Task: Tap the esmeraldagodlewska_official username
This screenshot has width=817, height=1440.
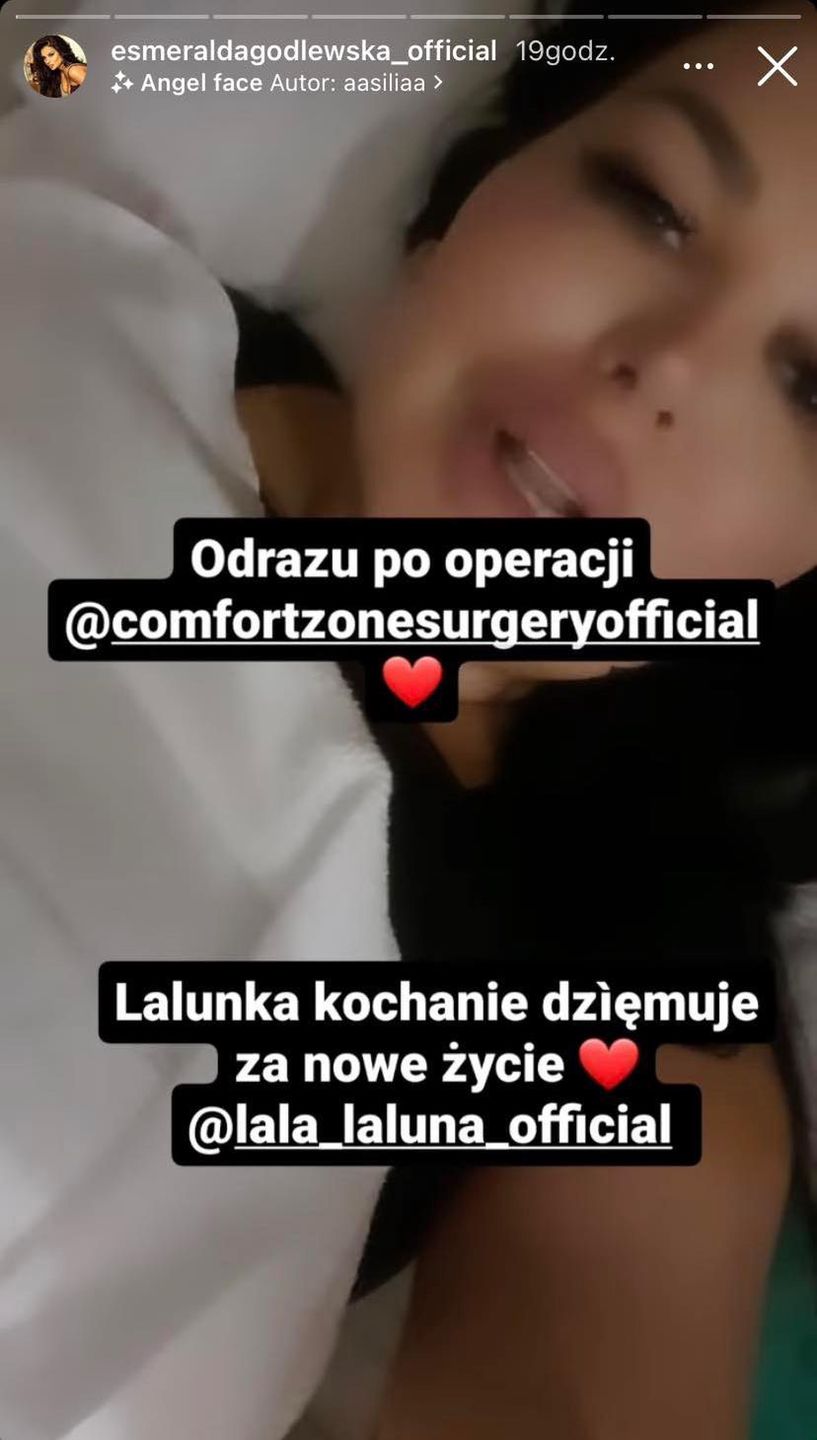Action: [x=304, y=51]
